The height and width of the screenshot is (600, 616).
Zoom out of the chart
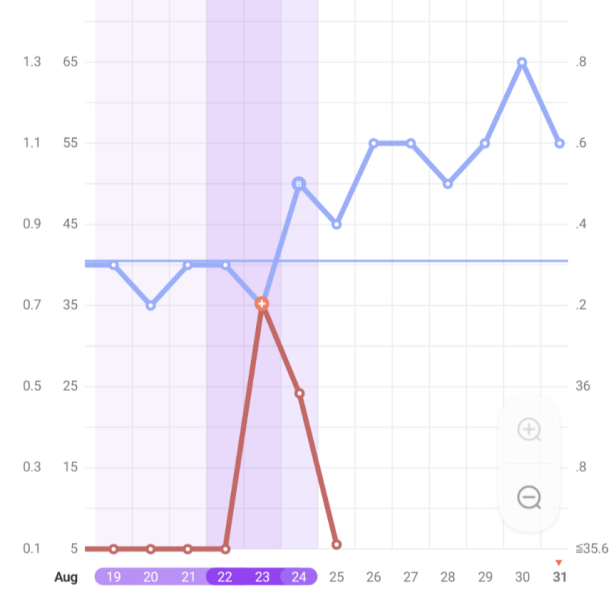coord(529,497)
